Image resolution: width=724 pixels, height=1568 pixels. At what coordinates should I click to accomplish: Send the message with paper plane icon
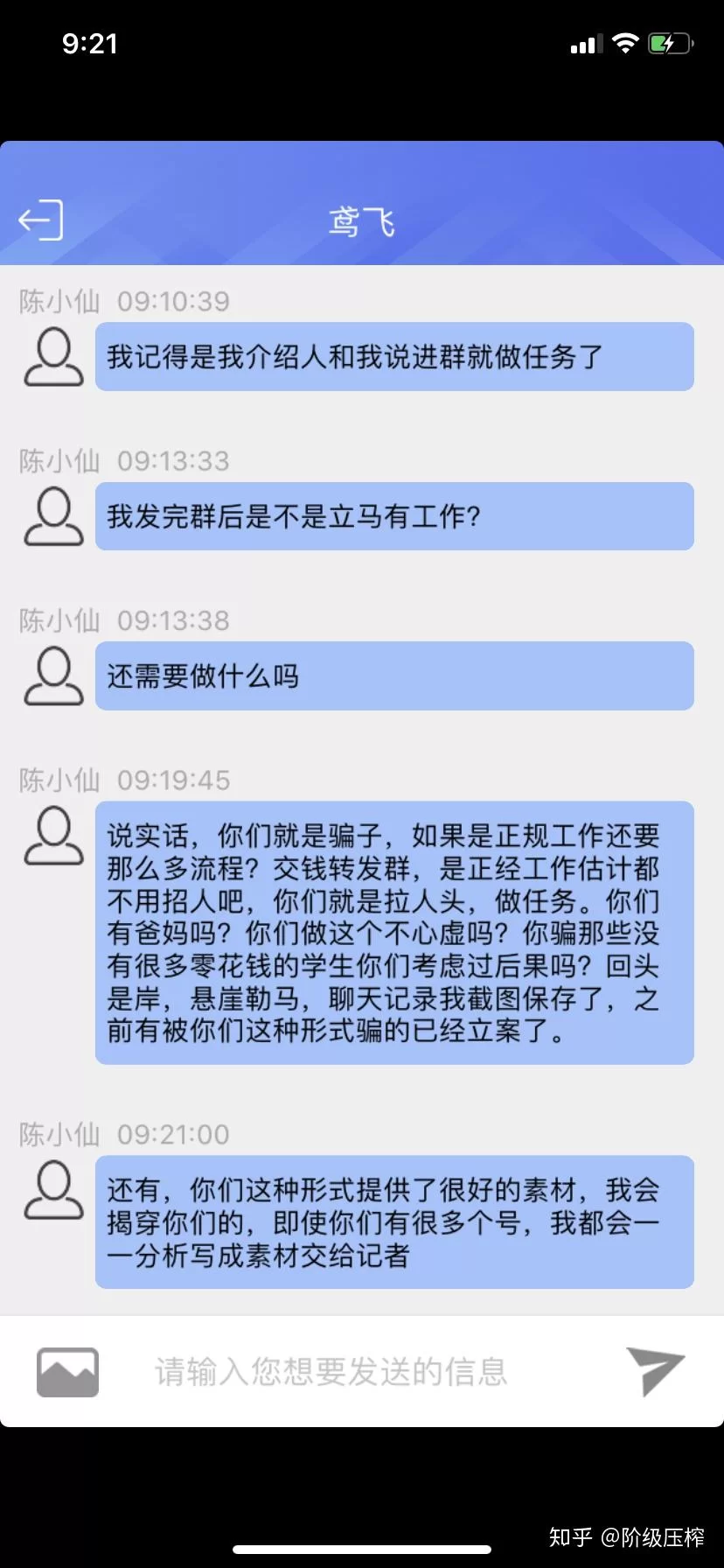(x=655, y=1369)
